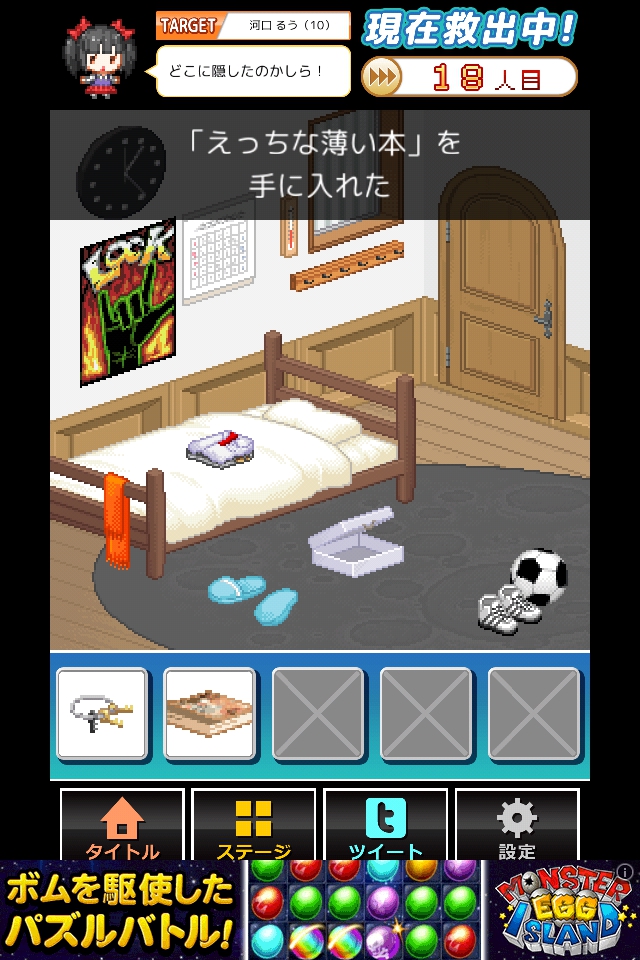Screen dimensions: 640x960
Task: Examine the soccer ball and sneakers
Action: (x=525, y=590)
